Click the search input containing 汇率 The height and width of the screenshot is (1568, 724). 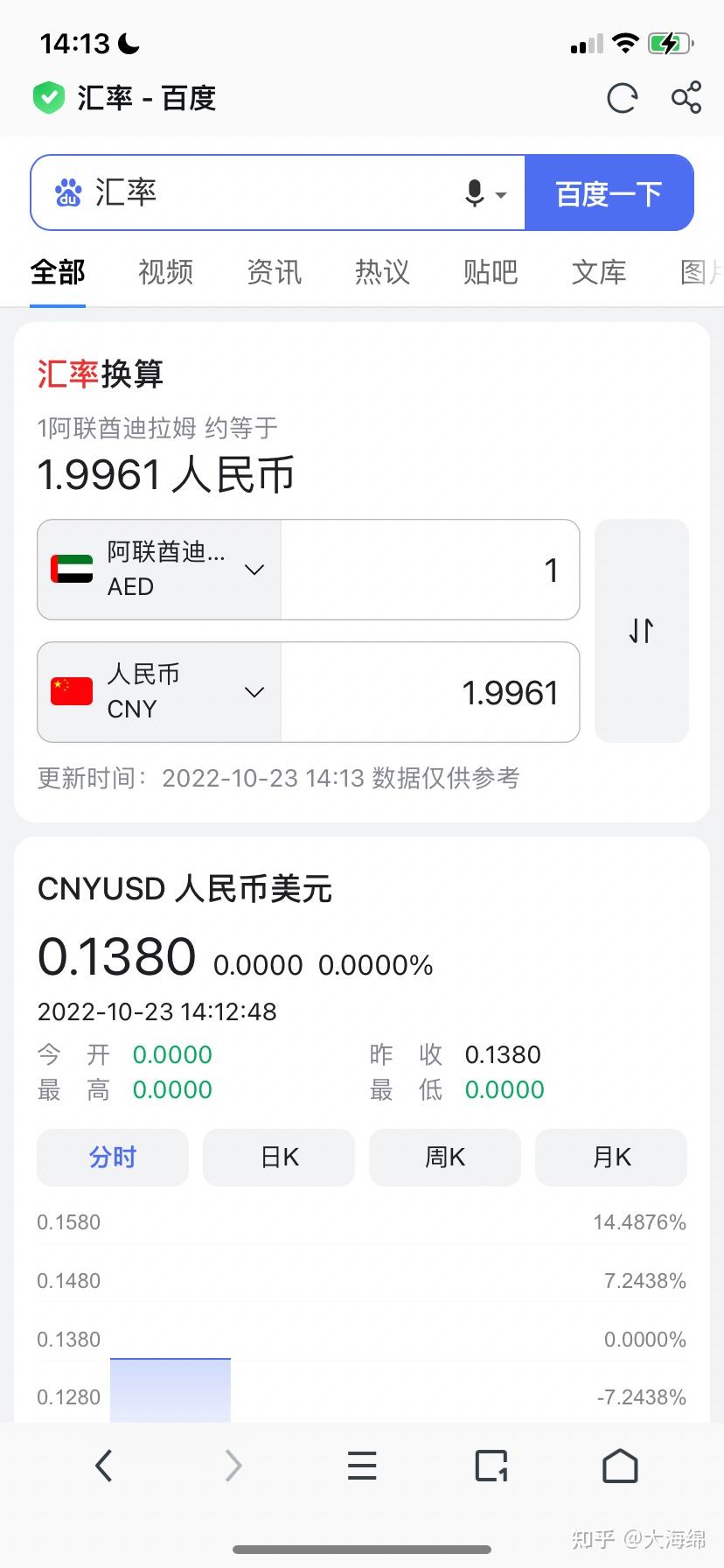click(x=262, y=192)
